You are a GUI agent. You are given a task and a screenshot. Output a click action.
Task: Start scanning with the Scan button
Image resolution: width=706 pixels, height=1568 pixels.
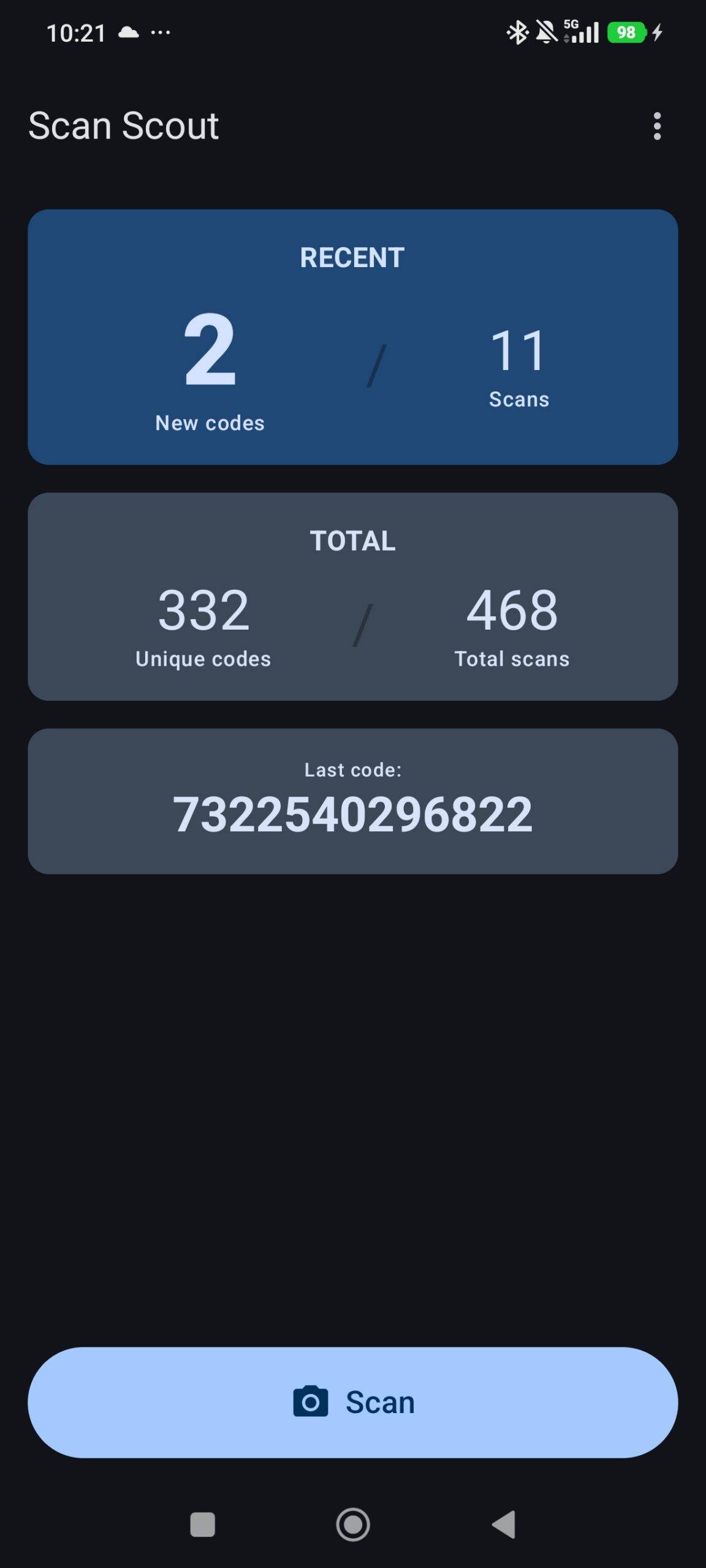pos(353,1402)
